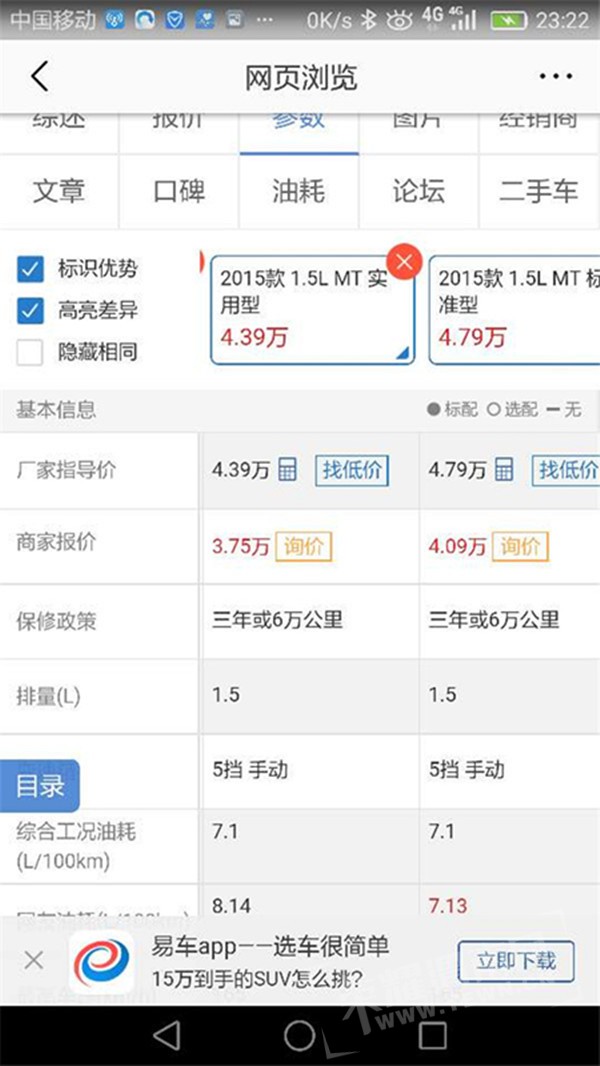Open the 油耗 tab
The width and height of the screenshot is (600, 1066).
point(298,191)
